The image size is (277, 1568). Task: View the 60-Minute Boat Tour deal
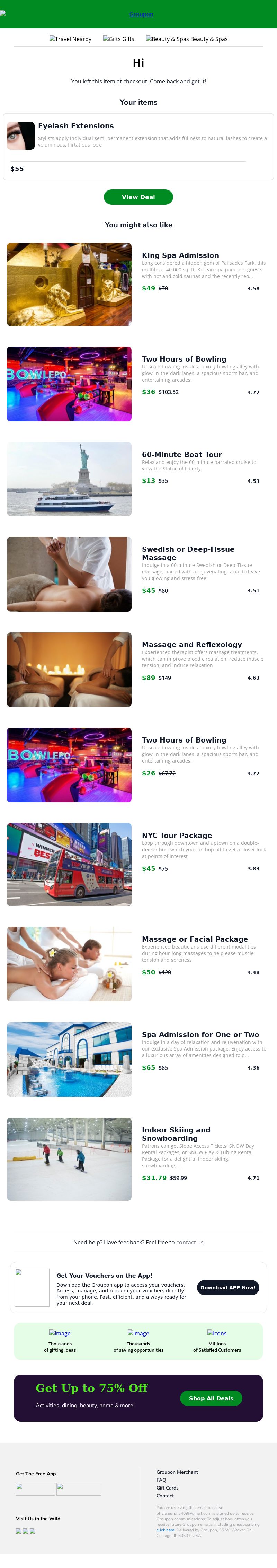[x=181, y=455]
